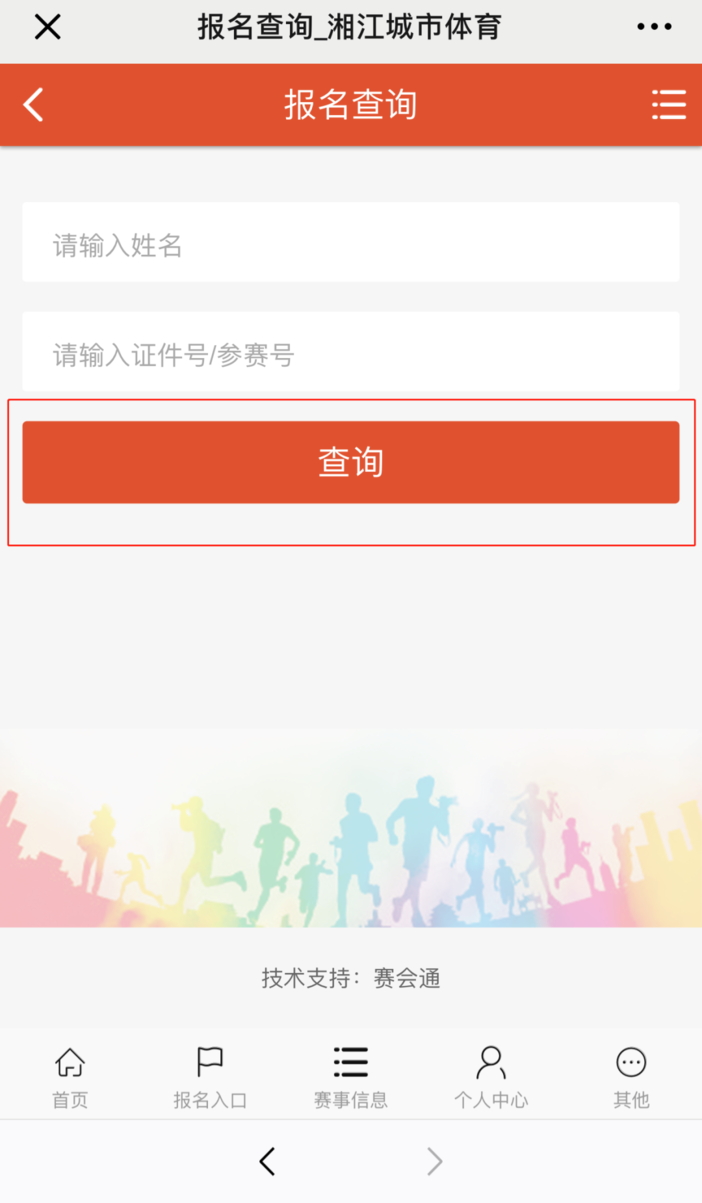Open the 报名入口 tab

[x=210, y=1078]
